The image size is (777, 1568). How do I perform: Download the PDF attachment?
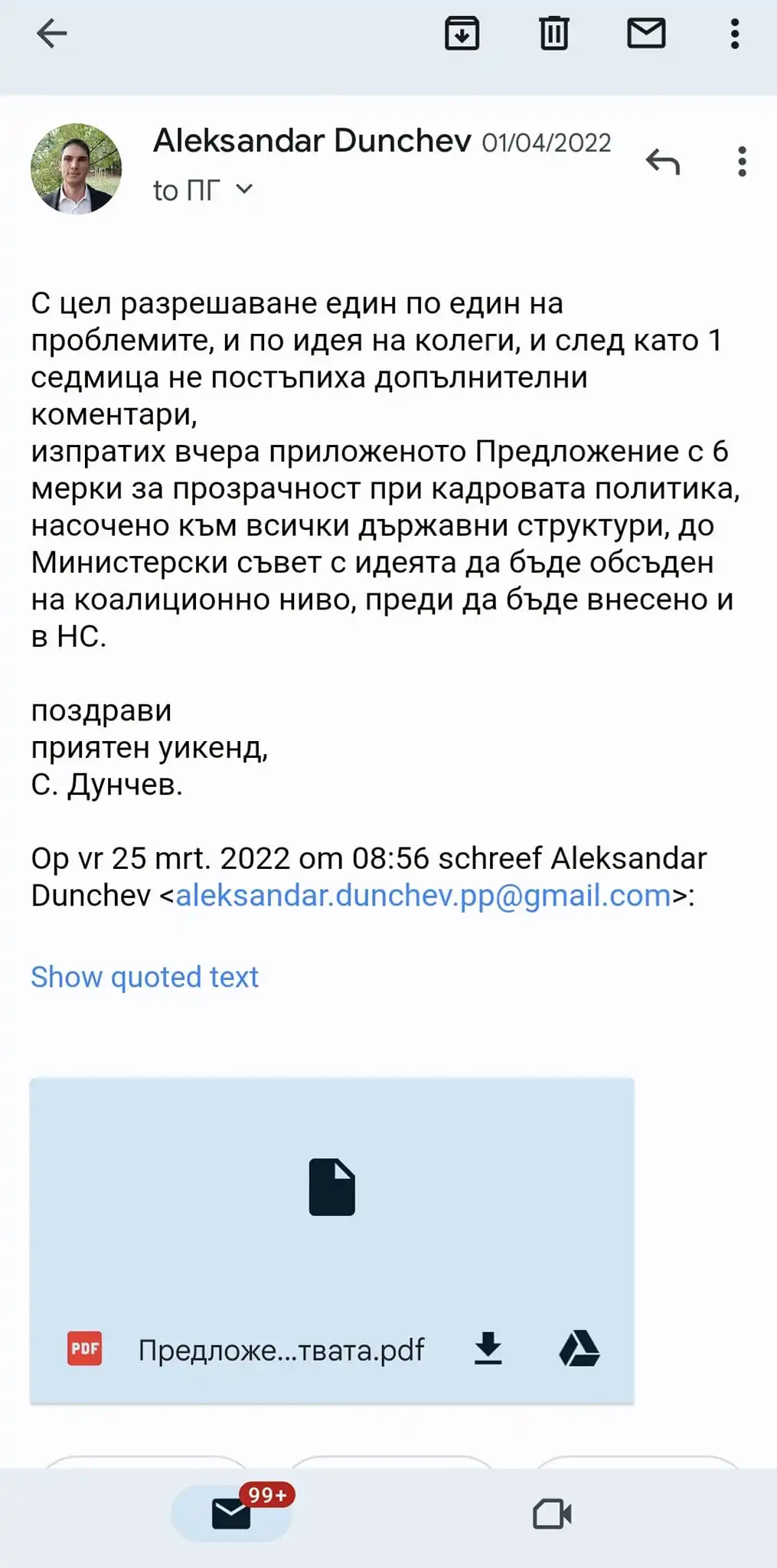[x=488, y=1348]
